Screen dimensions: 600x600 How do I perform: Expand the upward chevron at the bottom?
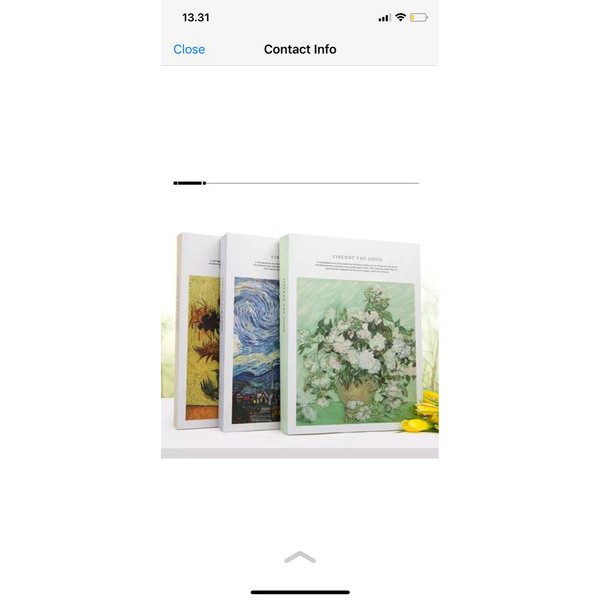point(299,557)
